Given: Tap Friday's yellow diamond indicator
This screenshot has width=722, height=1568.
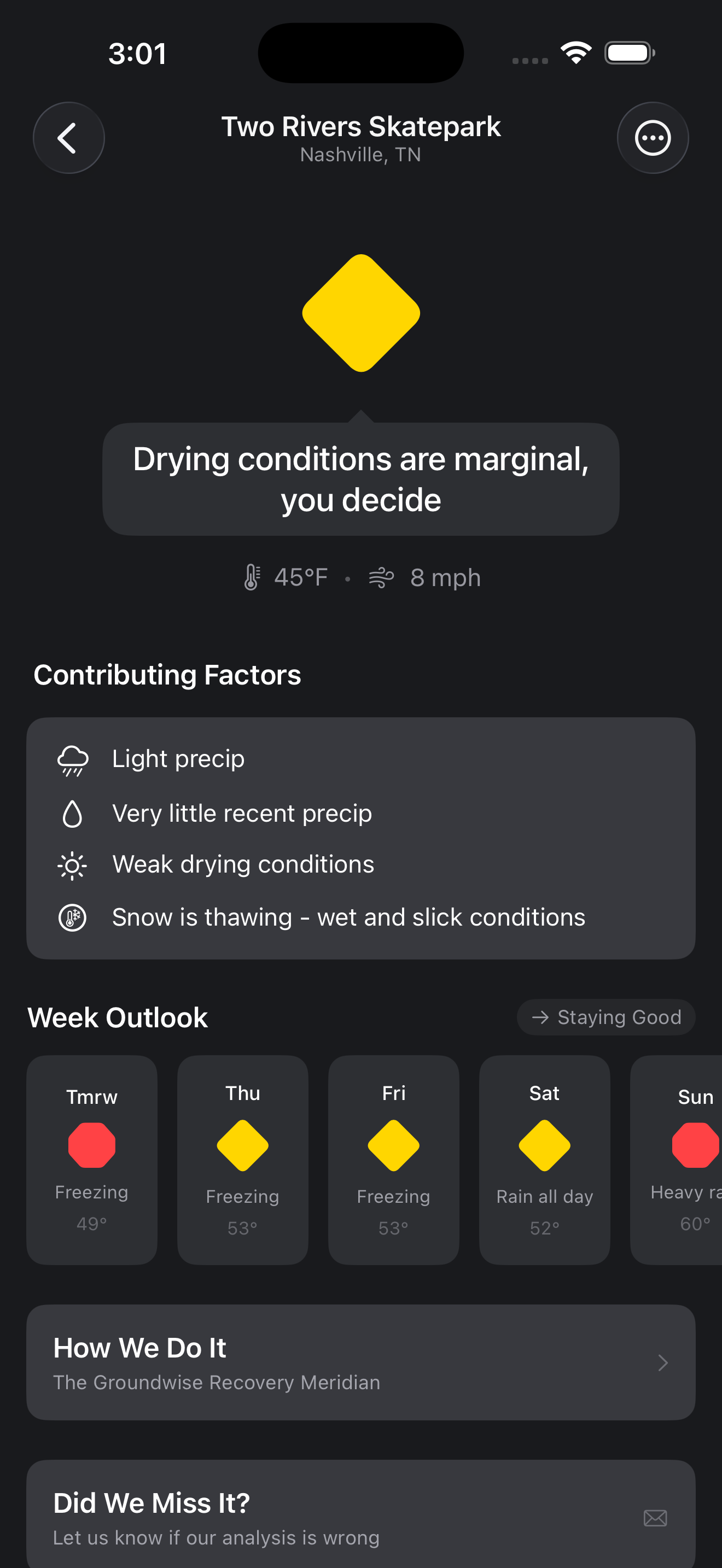Looking at the screenshot, I should pyautogui.click(x=393, y=1144).
